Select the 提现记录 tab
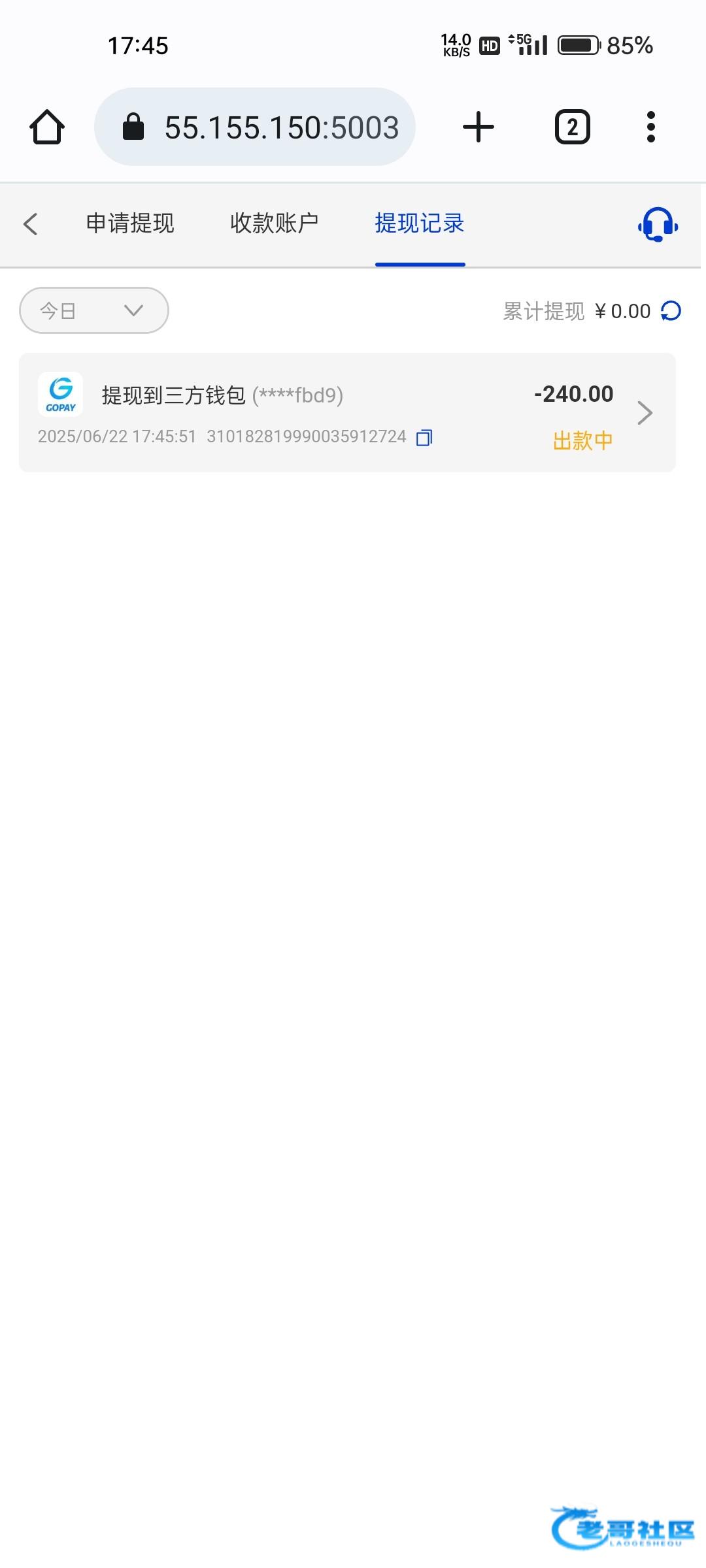 tap(420, 223)
